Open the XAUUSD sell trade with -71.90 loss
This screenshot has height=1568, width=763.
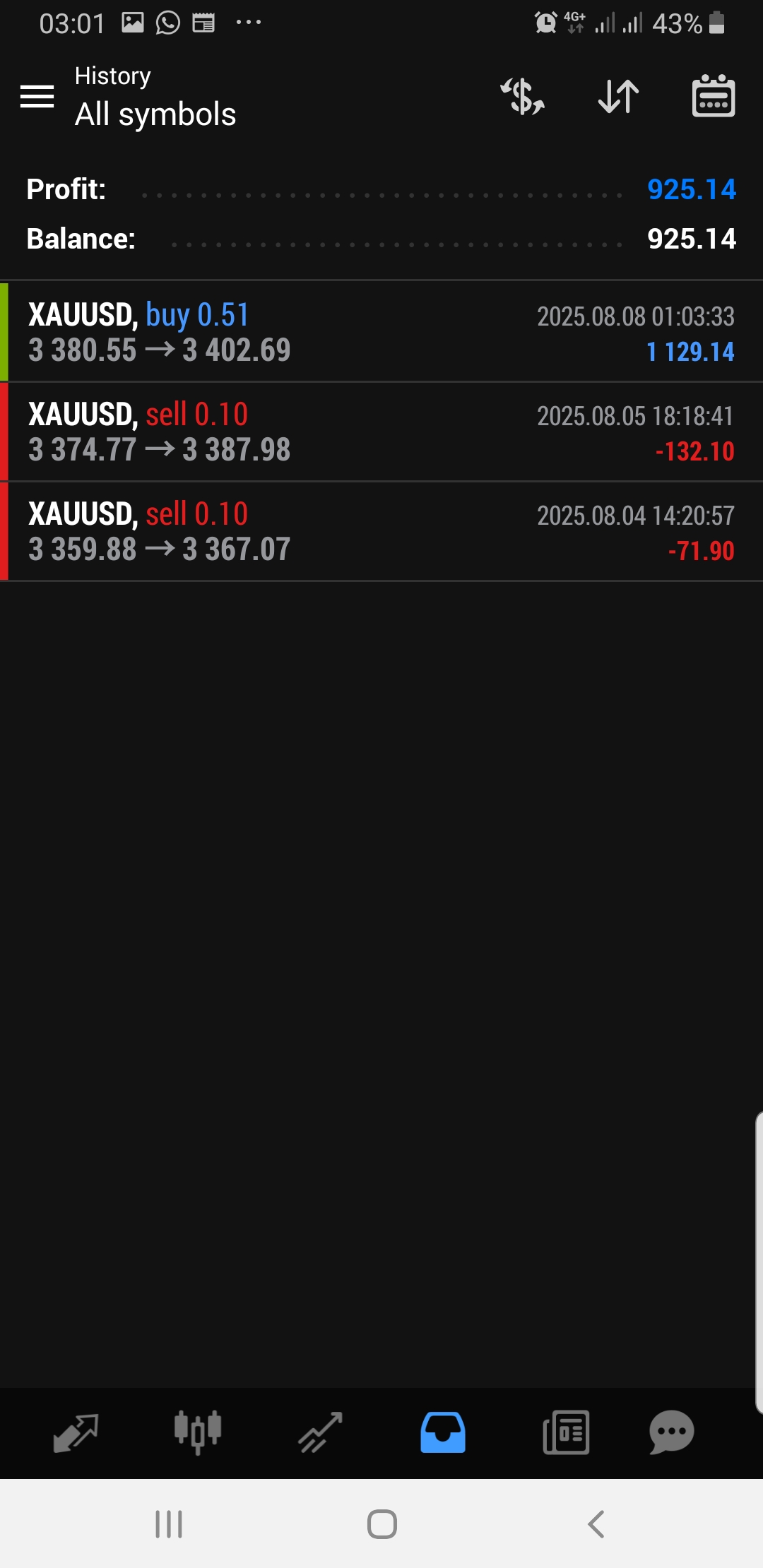[x=381, y=531]
